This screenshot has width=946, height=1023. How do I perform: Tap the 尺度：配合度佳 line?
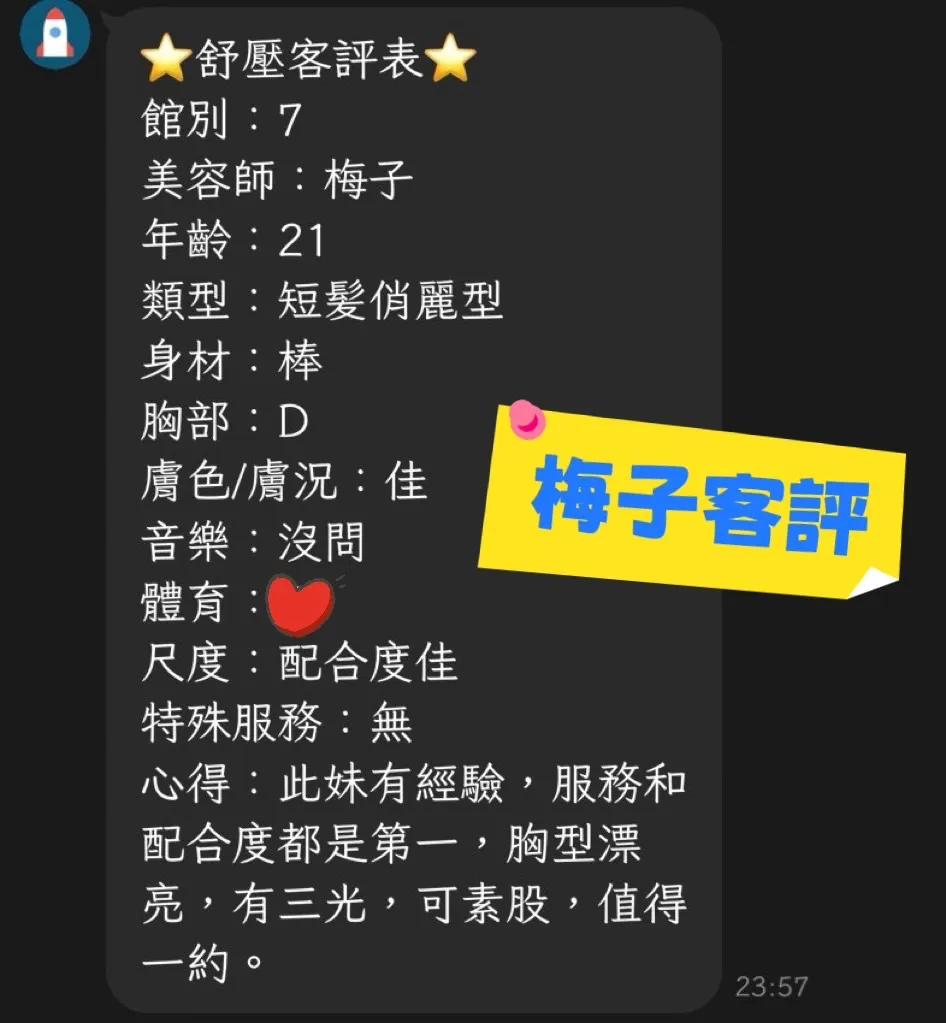[x=296, y=662]
